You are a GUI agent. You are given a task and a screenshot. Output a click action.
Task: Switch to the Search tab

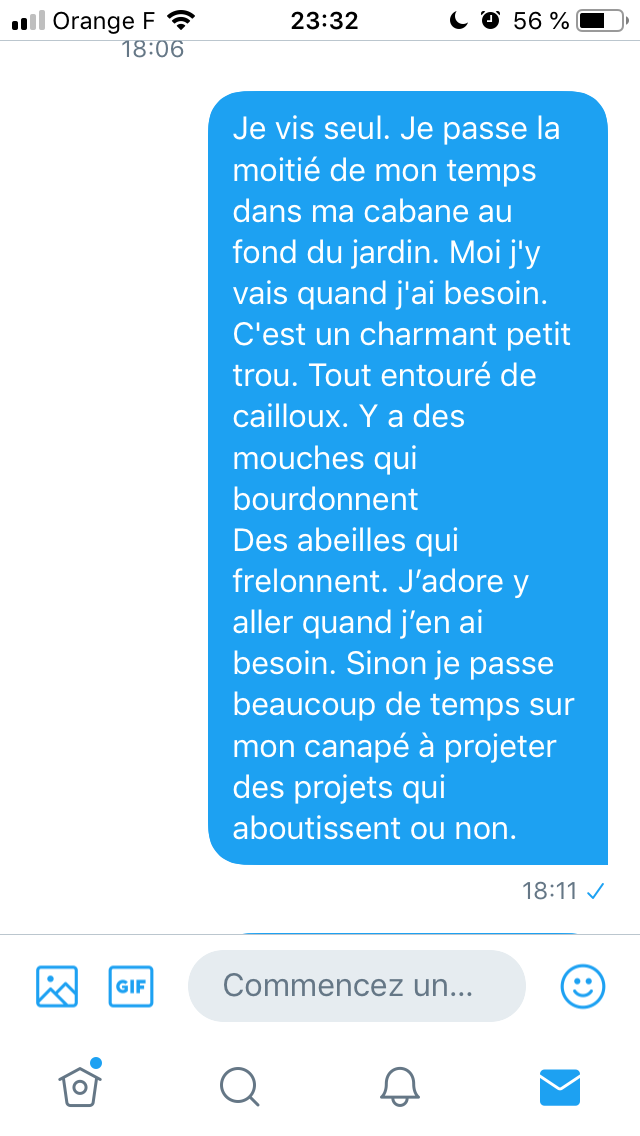click(240, 1085)
